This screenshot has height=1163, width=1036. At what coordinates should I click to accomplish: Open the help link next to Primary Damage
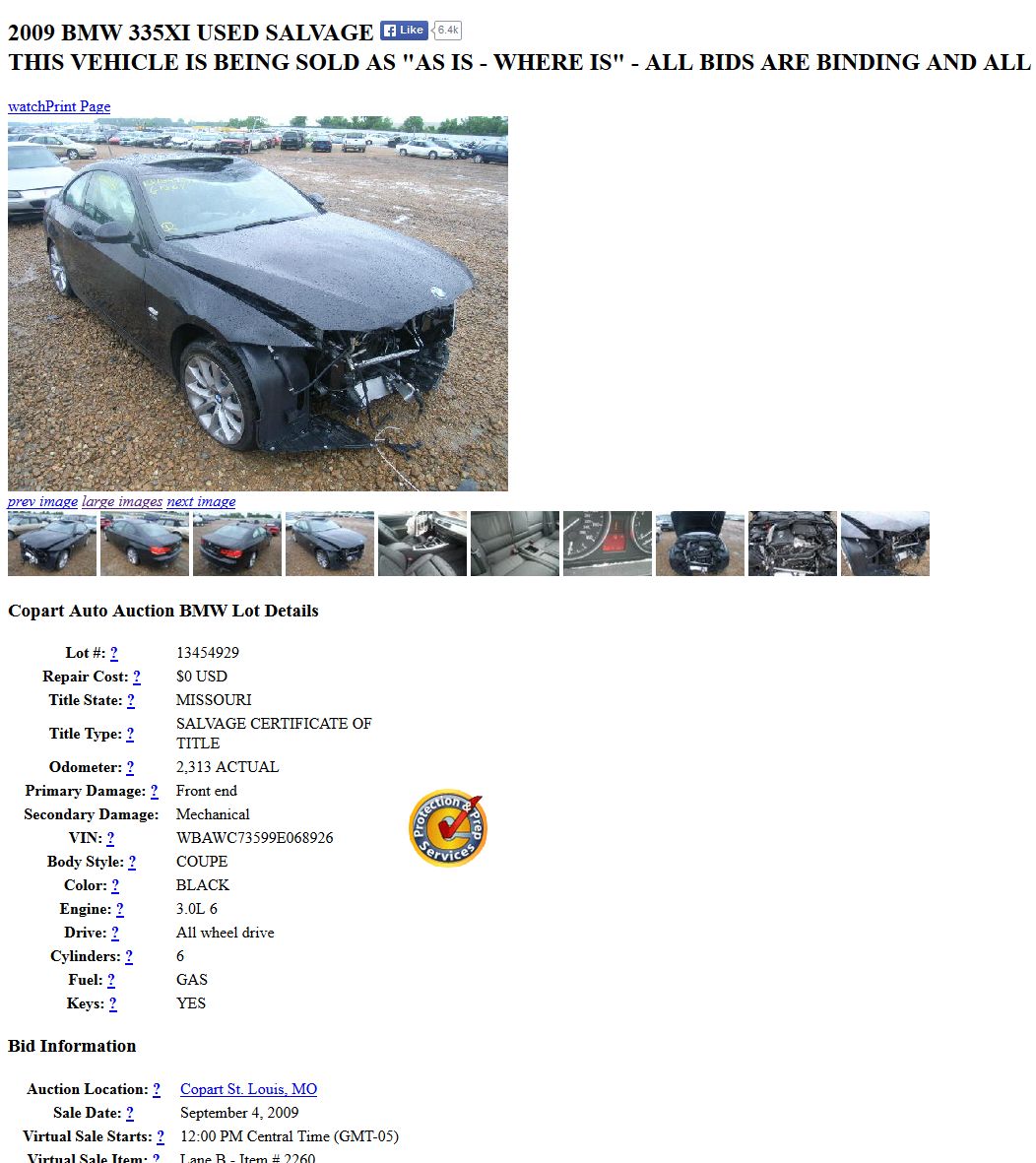pos(154,791)
